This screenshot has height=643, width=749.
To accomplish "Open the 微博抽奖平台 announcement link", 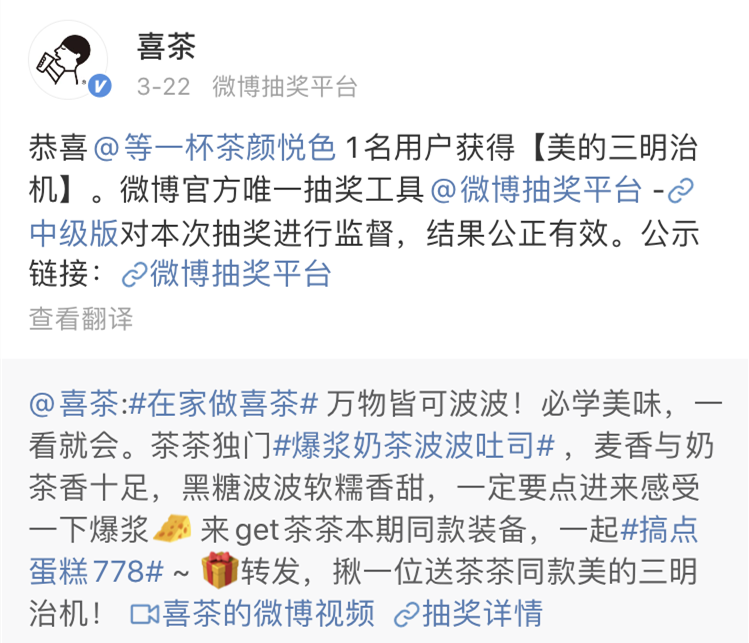I will coord(226,274).
